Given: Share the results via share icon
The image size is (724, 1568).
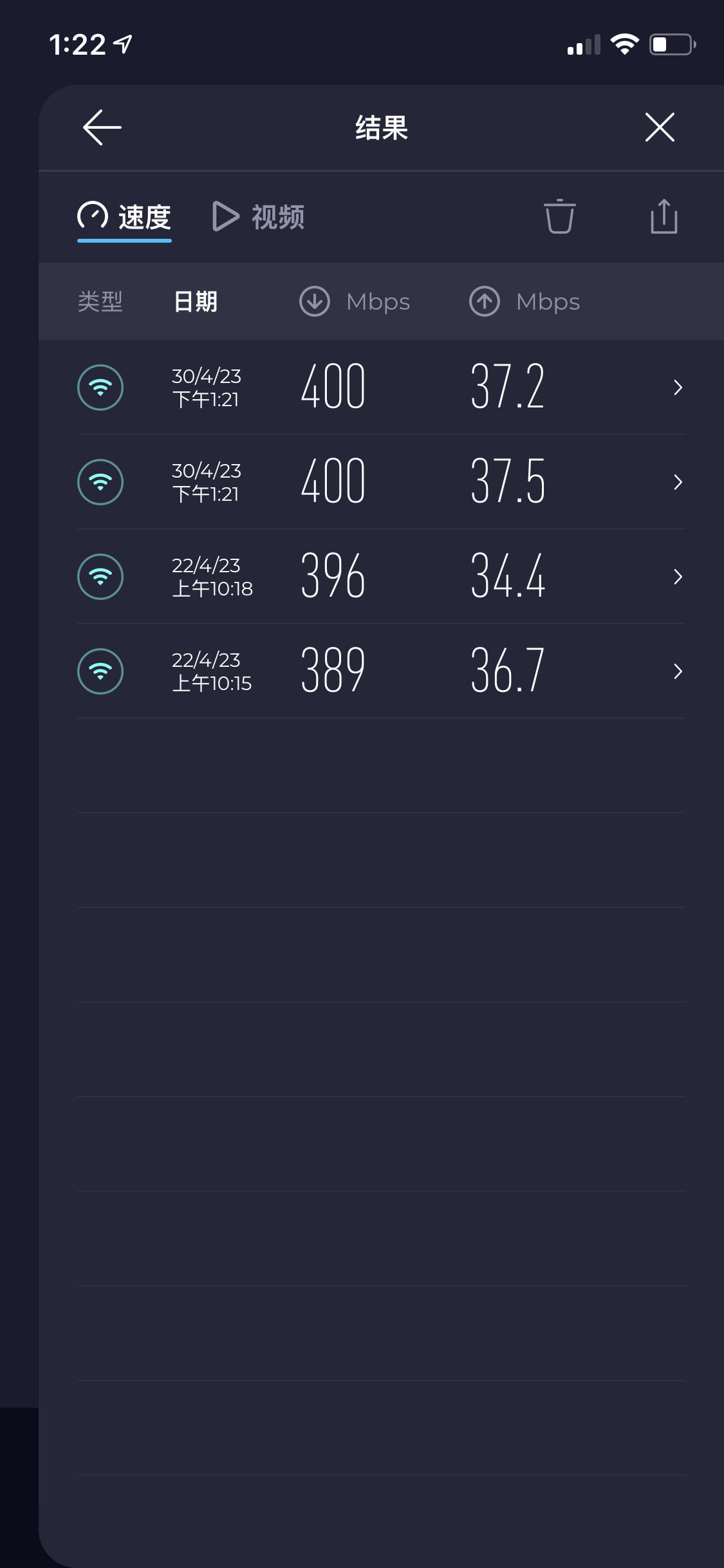Looking at the screenshot, I should (x=664, y=216).
